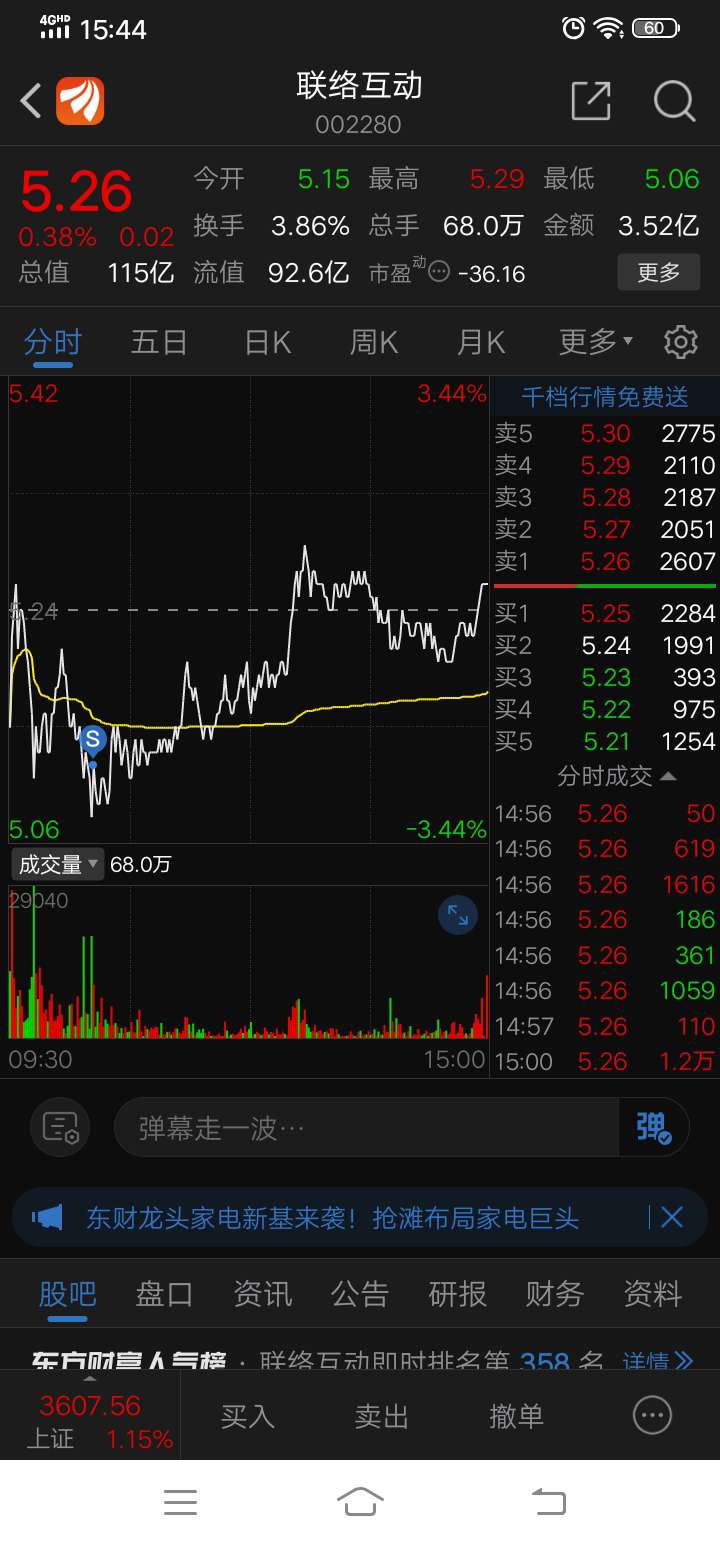Switch to the 日K chart tab
720x1544 pixels.
pyautogui.click(x=267, y=342)
